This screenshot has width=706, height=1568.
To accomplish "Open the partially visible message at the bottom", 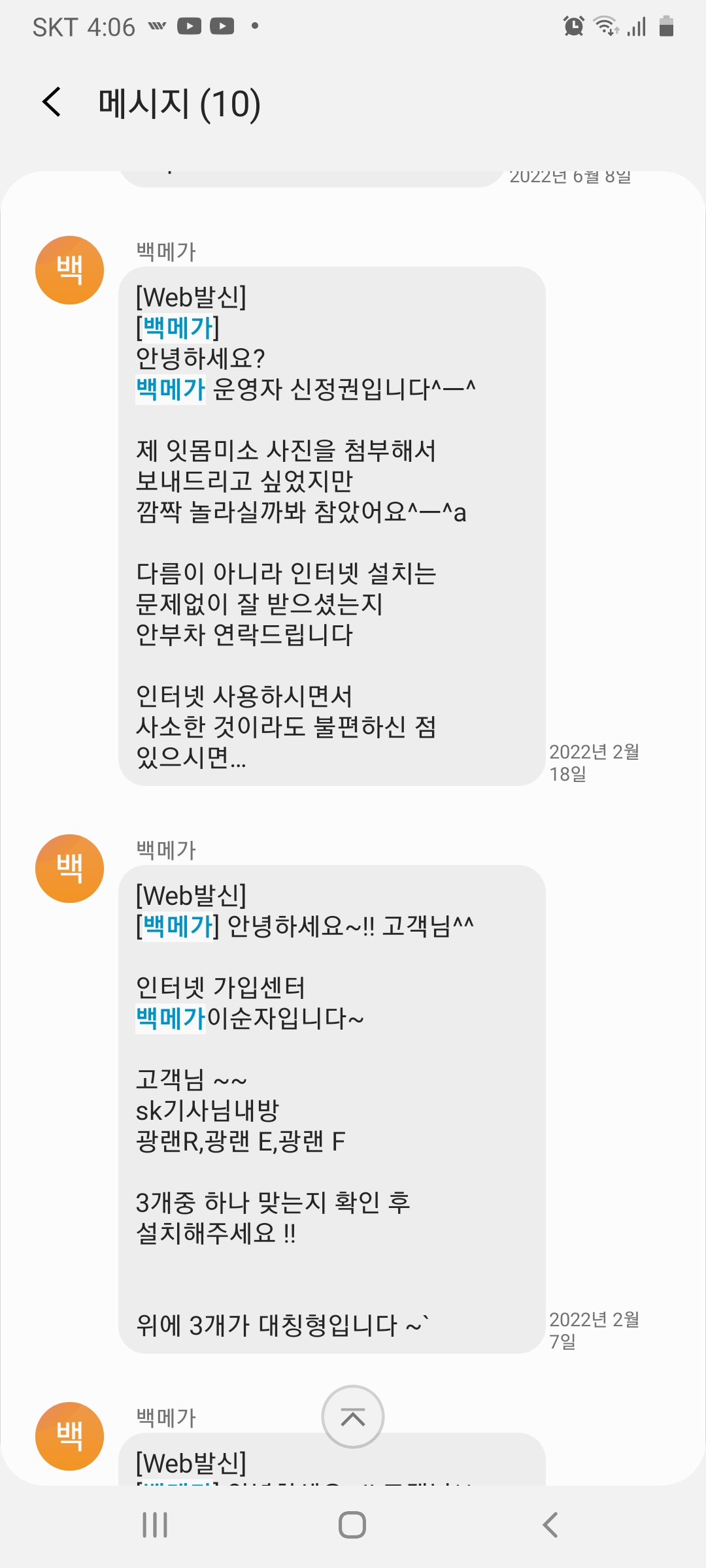I will [332, 1459].
